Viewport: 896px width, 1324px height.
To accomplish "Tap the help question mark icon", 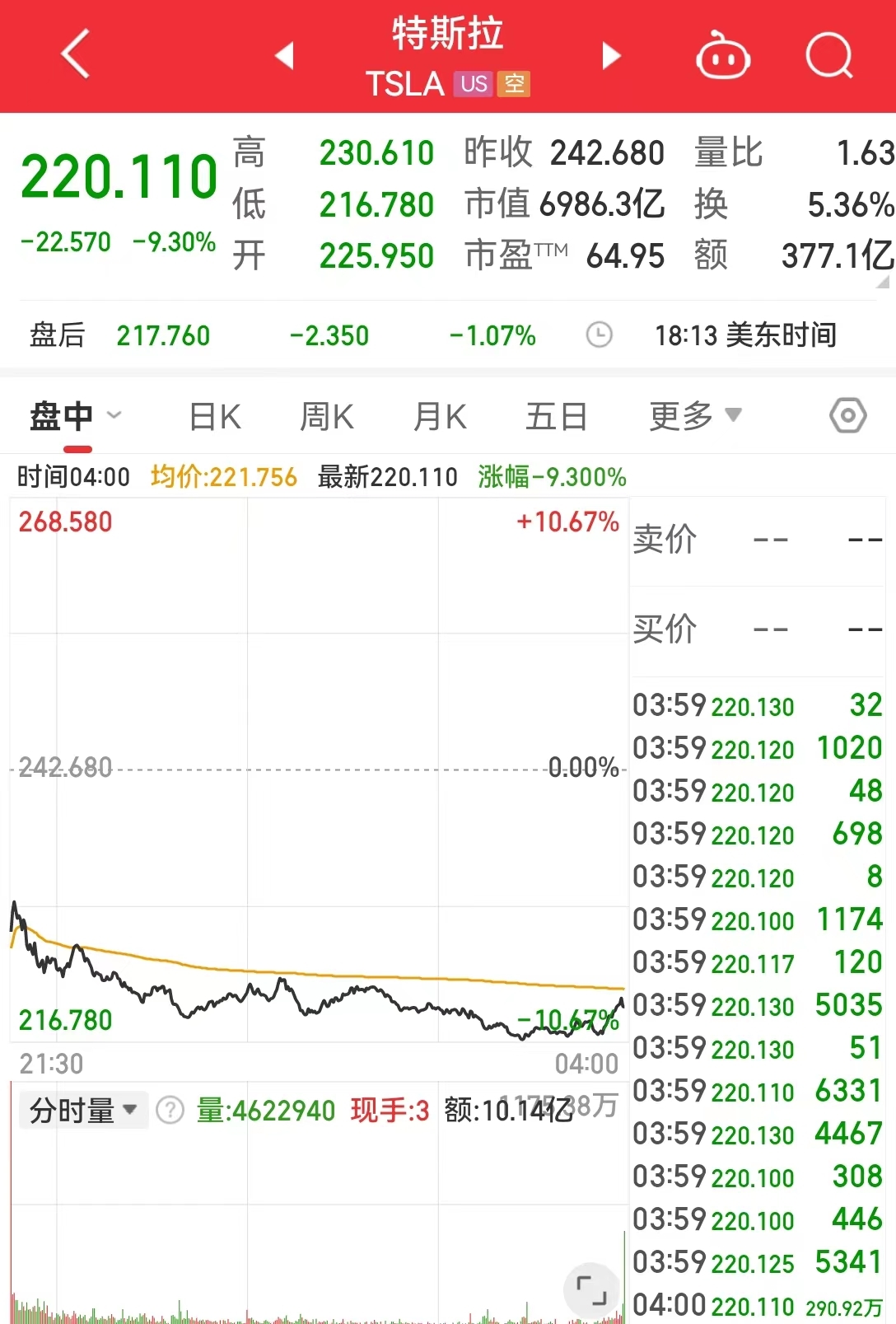I will 170,1111.
